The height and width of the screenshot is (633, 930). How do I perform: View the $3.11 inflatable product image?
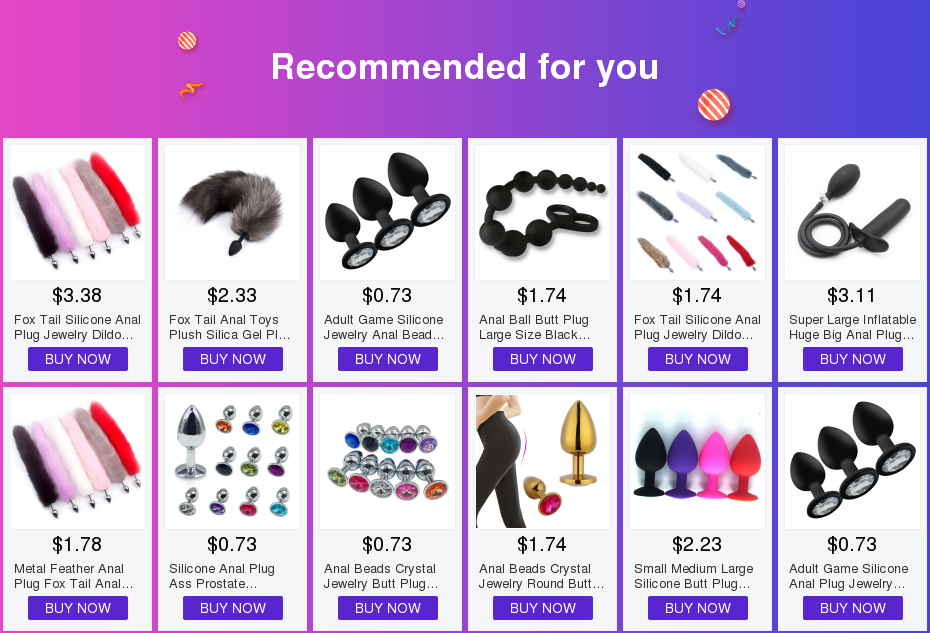(x=853, y=212)
